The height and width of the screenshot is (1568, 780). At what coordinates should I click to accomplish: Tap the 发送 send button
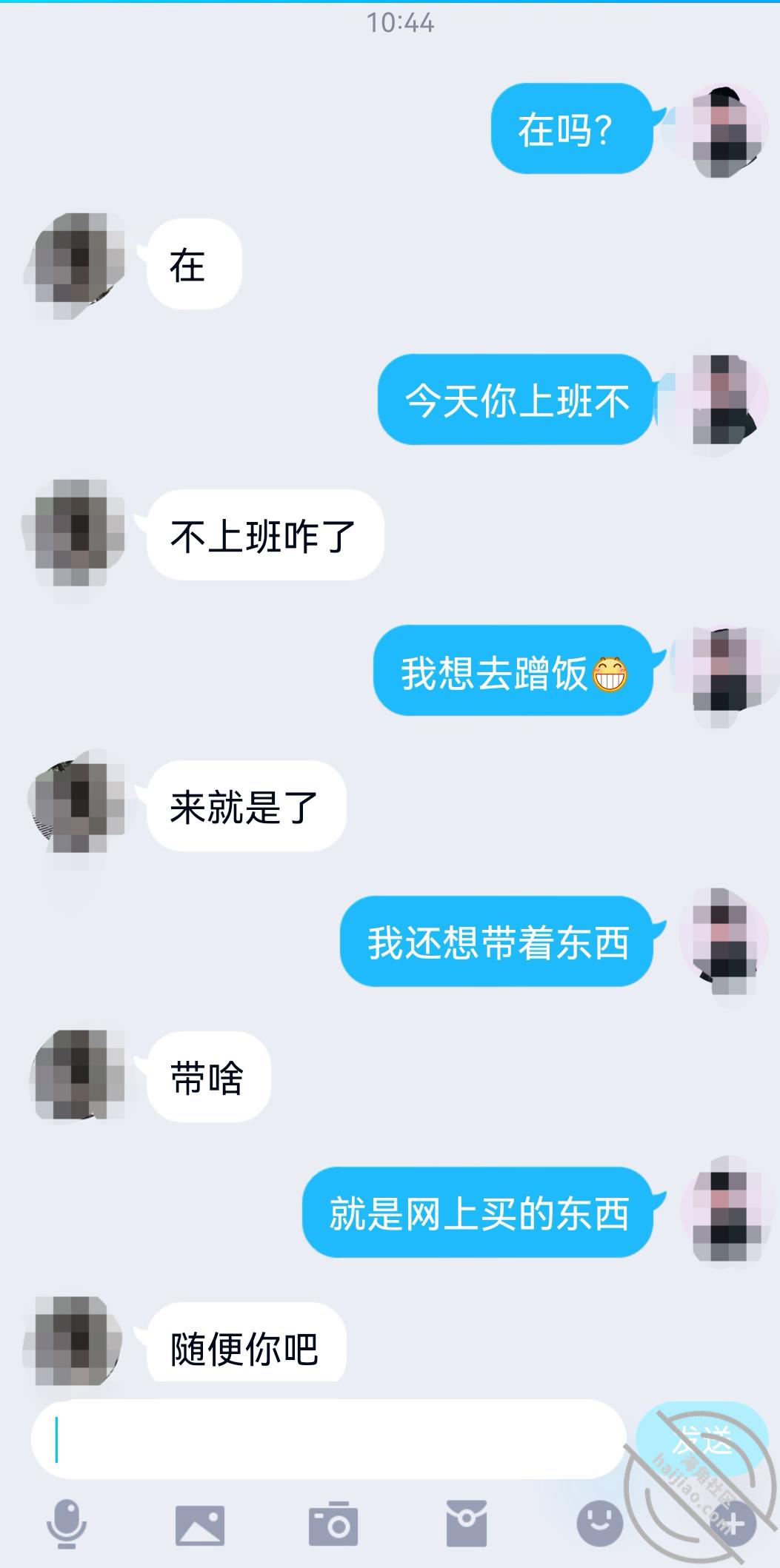pyautogui.click(x=701, y=1440)
